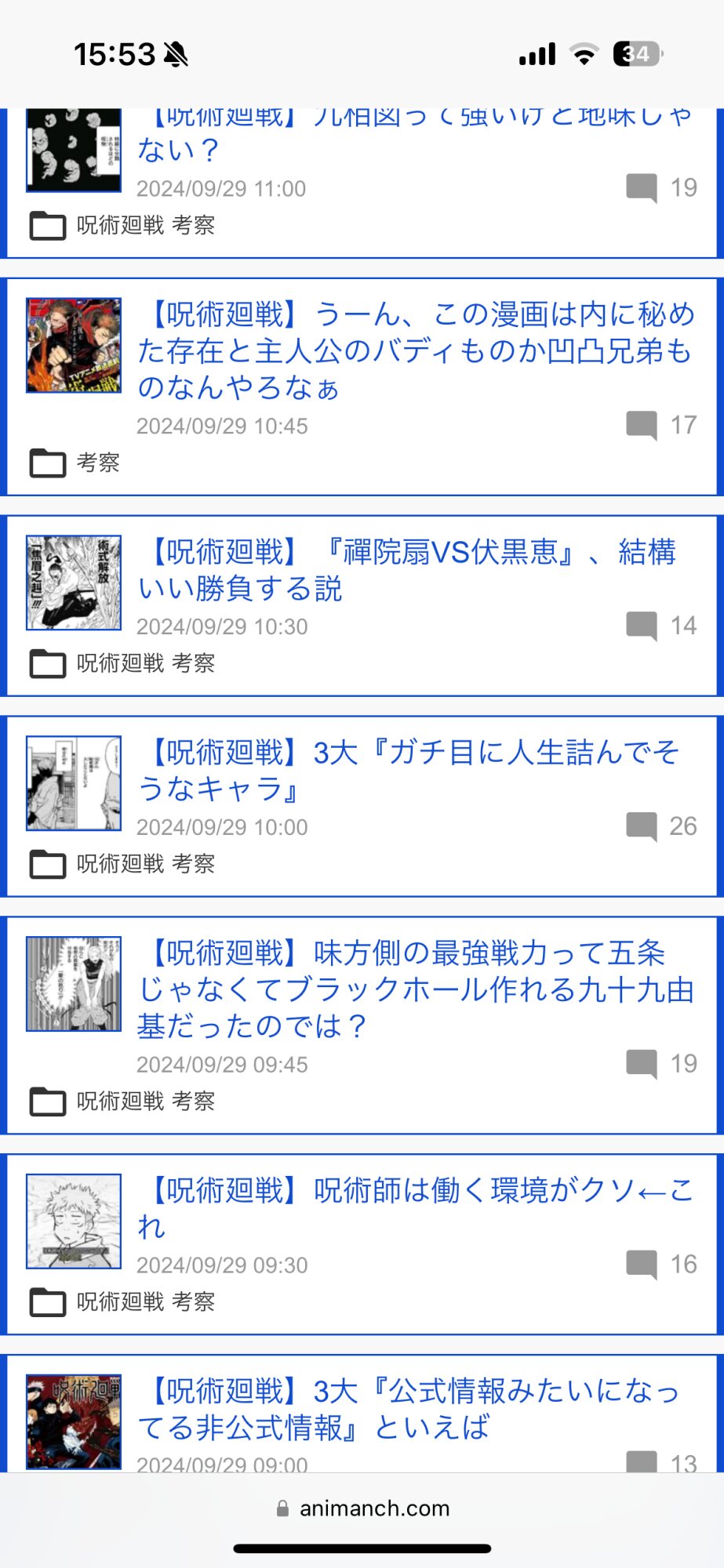This screenshot has width=724, height=1568.
Task: Tap the animanch.com address bar
Action: (x=362, y=1508)
